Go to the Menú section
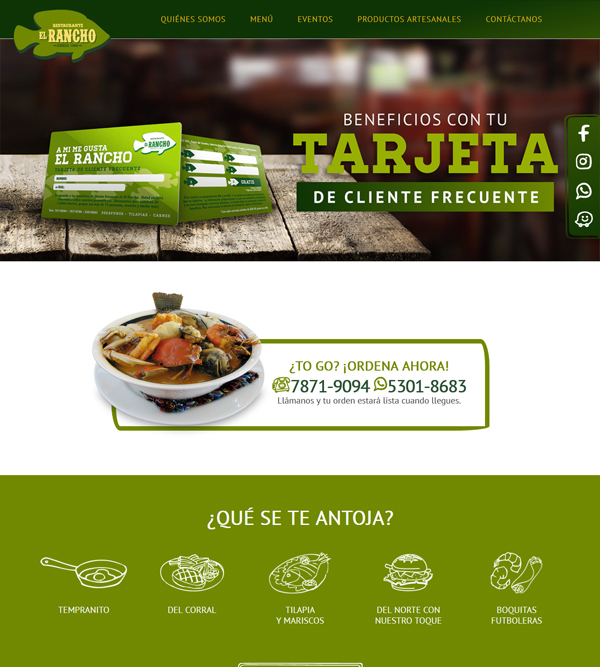This screenshot has height=667, width=600. [261, 19]
